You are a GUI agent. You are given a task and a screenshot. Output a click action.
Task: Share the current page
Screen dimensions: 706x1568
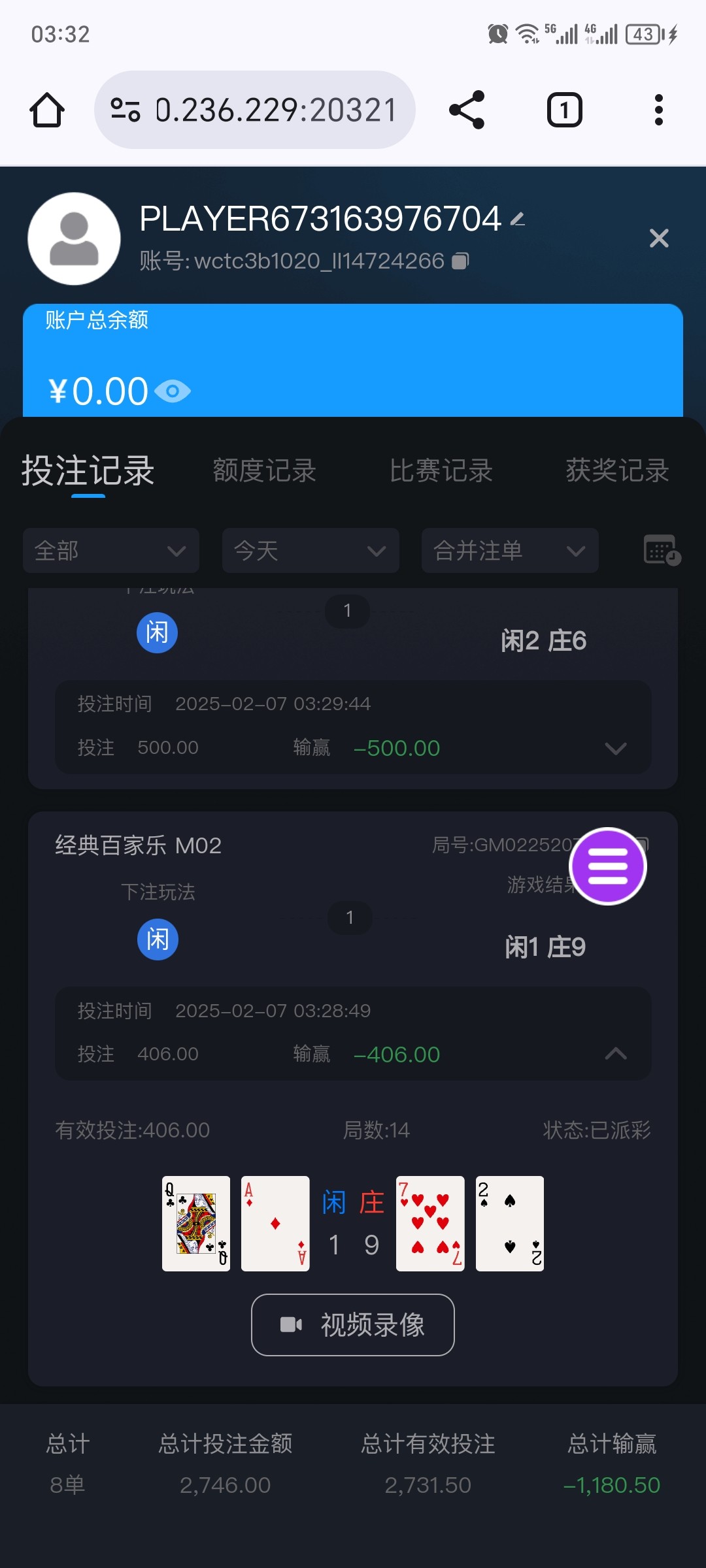(x=467, y=110)
